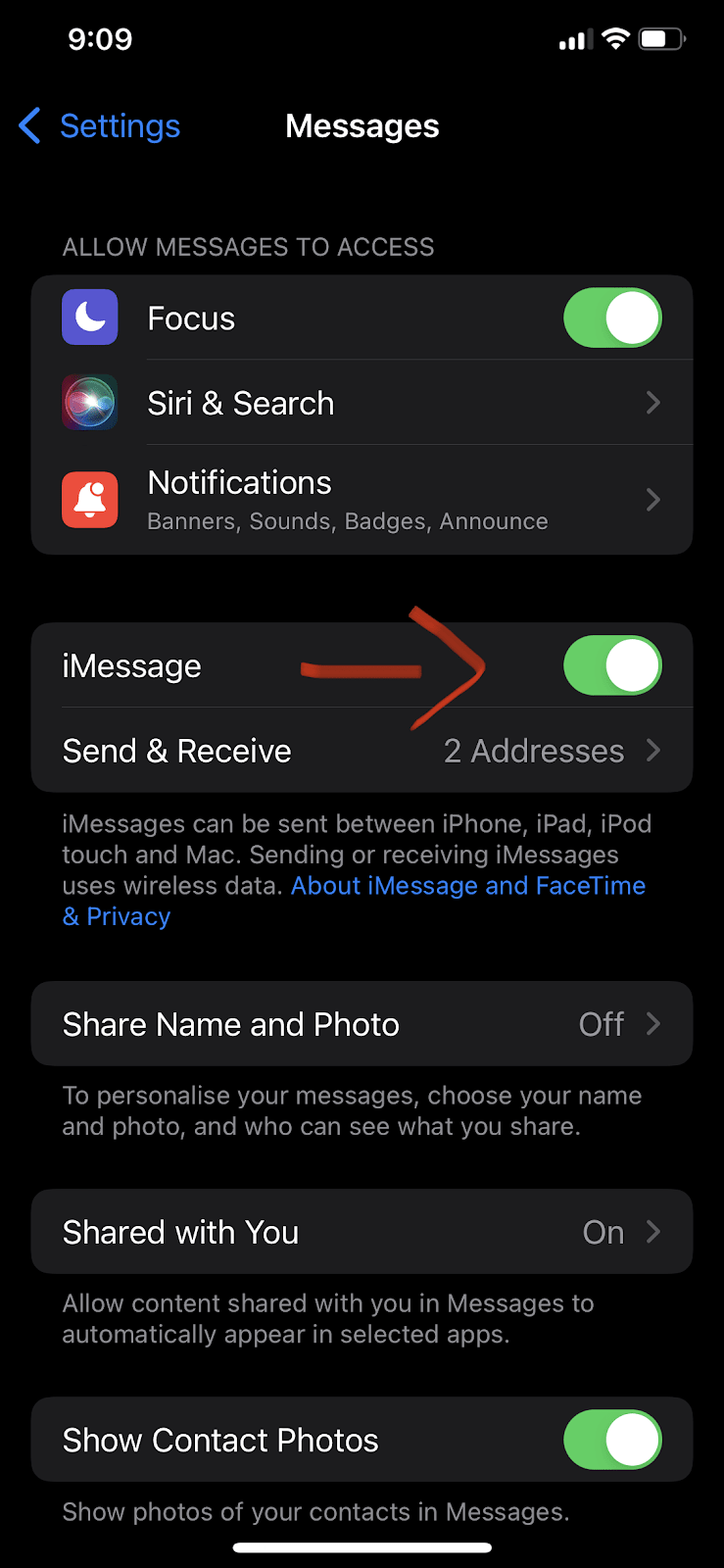Turn off Show Contact Photos
724x1568 pixels.
pyautogui.click(x=612, y=1440)
